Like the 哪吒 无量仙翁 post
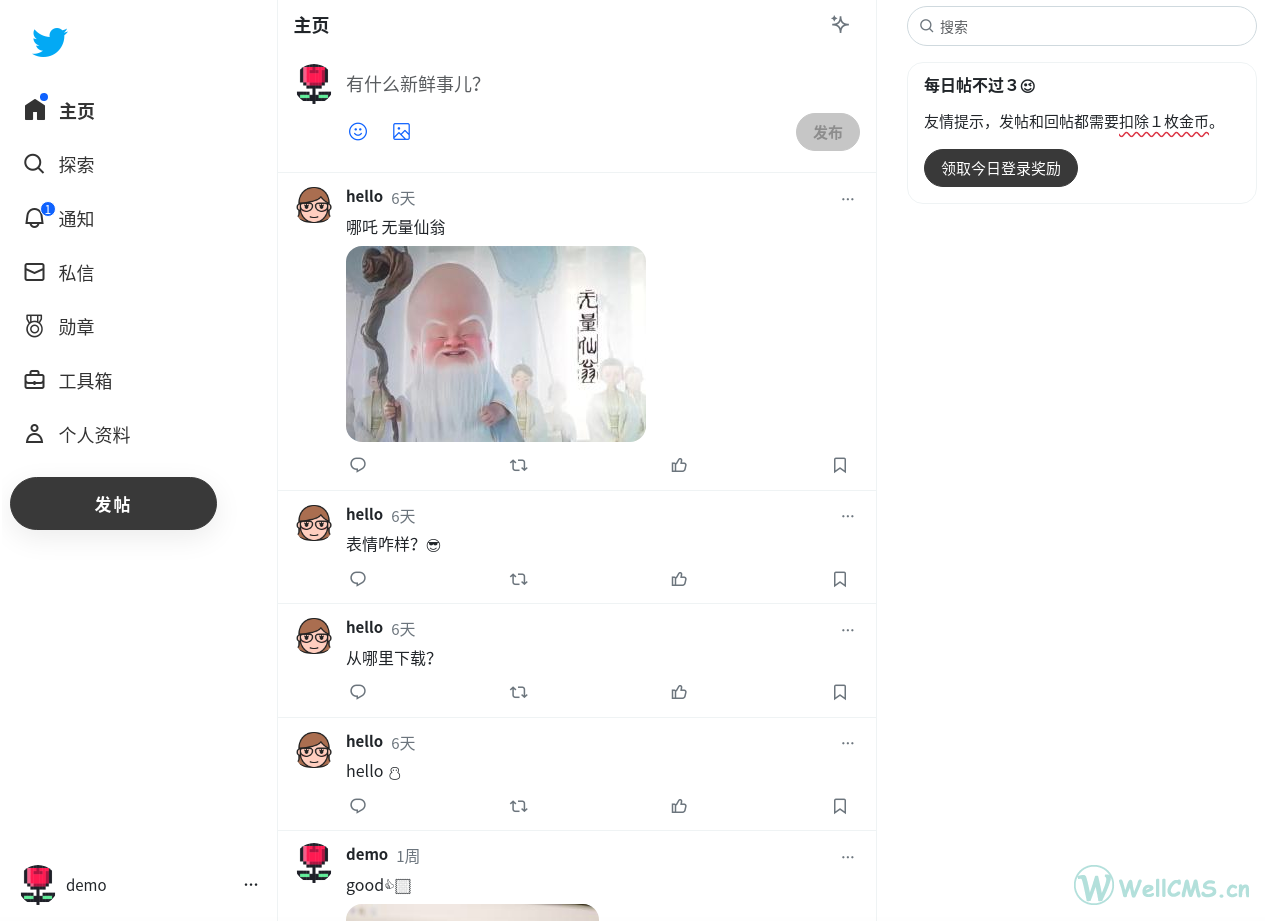The width and height of the screenshot is (1265, 921). (679, 465)
